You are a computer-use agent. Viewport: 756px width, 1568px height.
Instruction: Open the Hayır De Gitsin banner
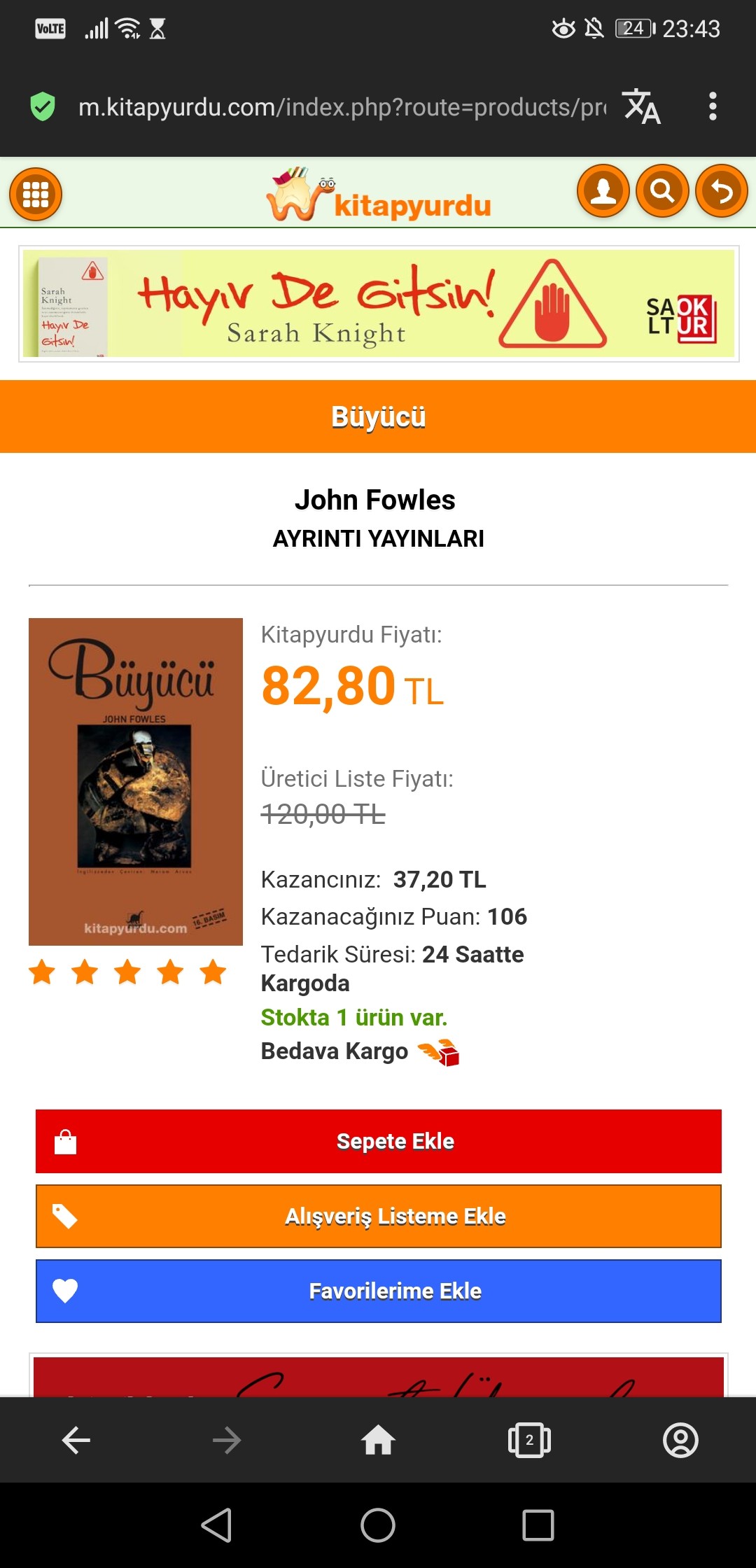(x=379, y=304)
